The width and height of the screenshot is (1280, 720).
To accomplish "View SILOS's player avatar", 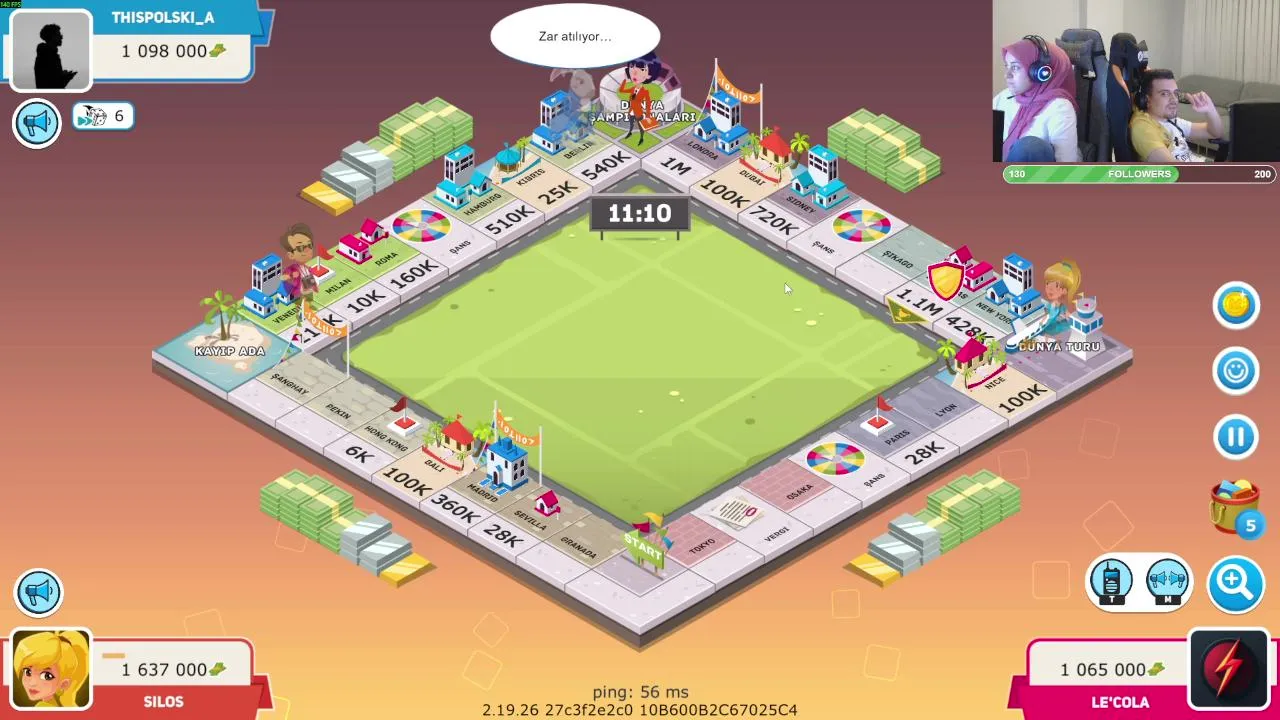I will pyautogui.click(x=51, y=669).
